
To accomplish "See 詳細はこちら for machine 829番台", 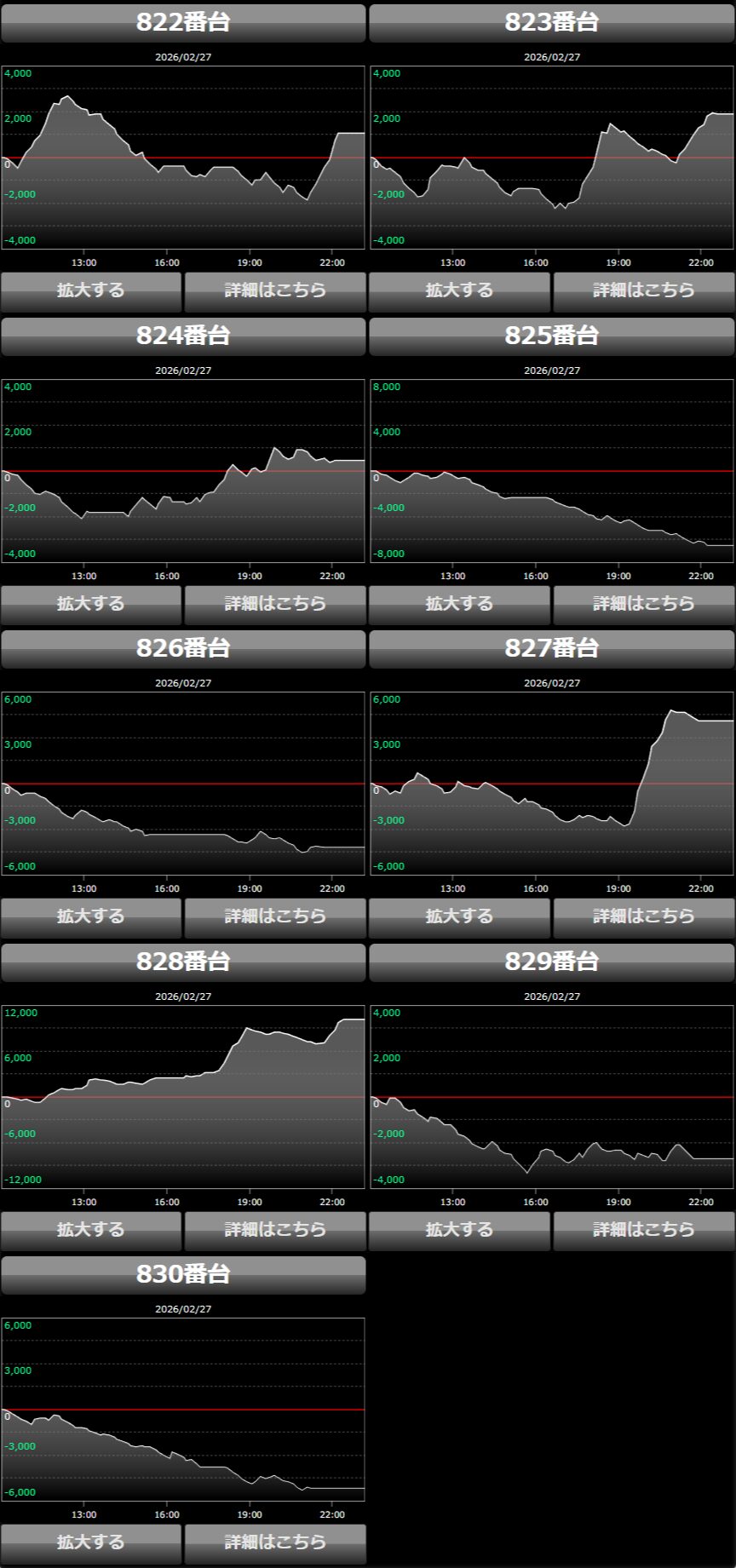I will 644,1230.
